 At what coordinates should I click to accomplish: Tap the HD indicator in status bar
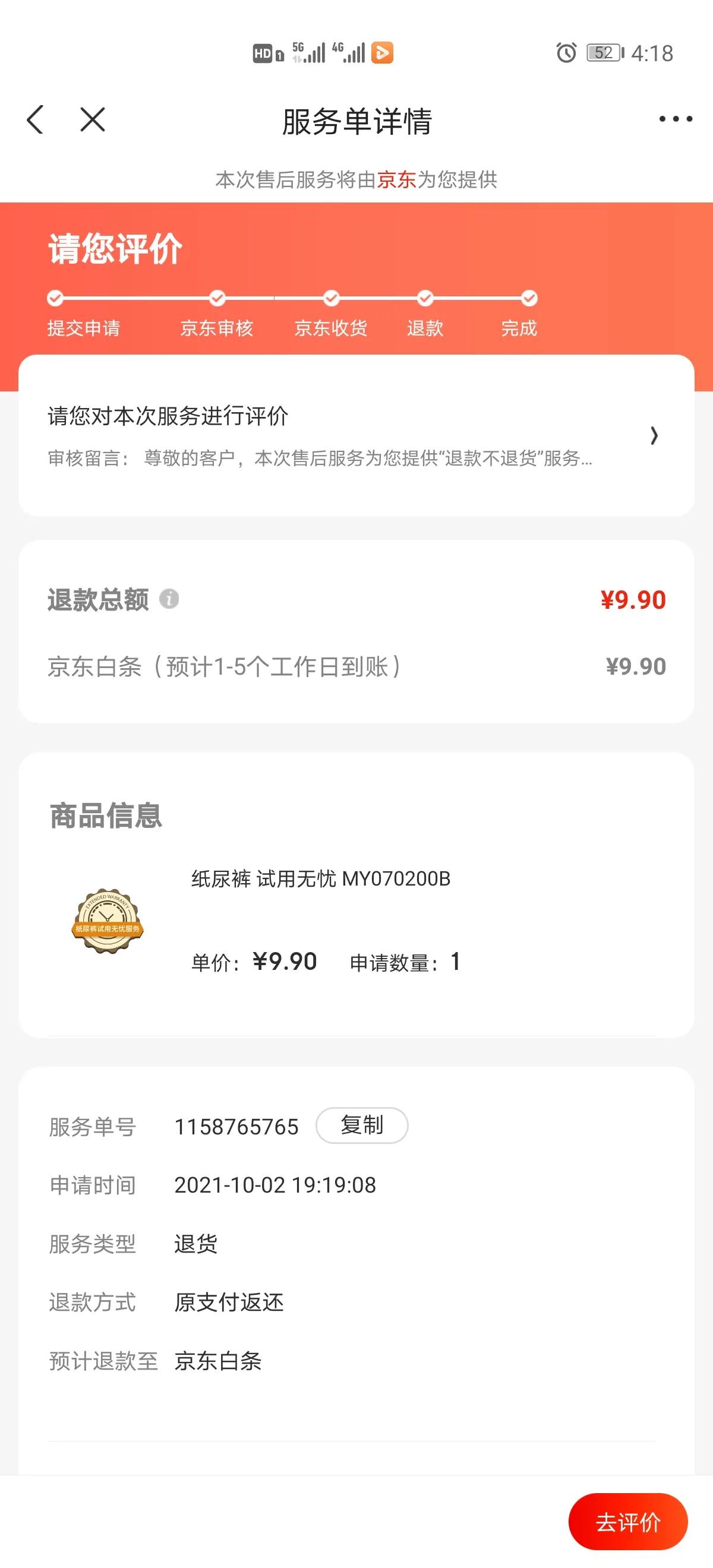pos(264,53)
